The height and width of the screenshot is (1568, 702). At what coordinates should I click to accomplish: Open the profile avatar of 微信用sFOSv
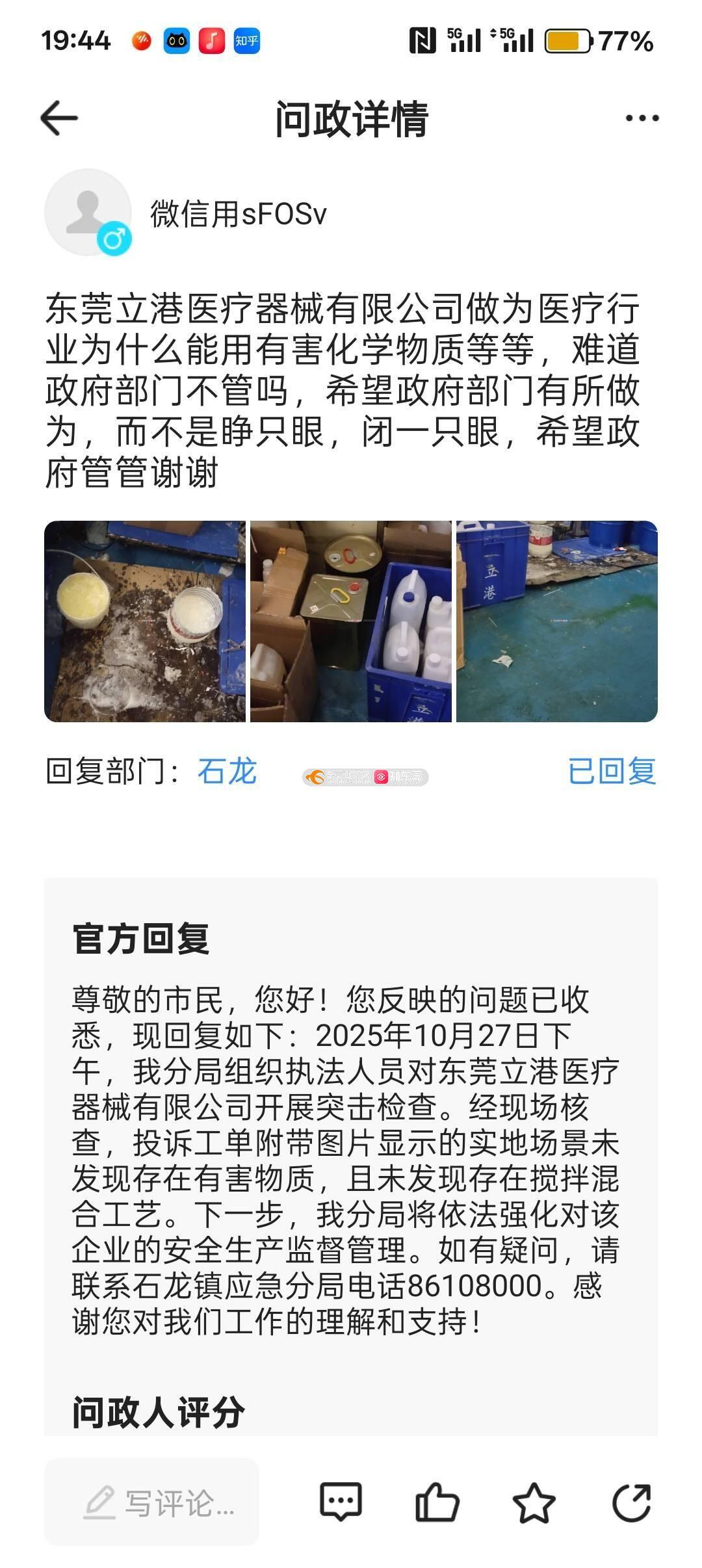click(x=88, y=213)
